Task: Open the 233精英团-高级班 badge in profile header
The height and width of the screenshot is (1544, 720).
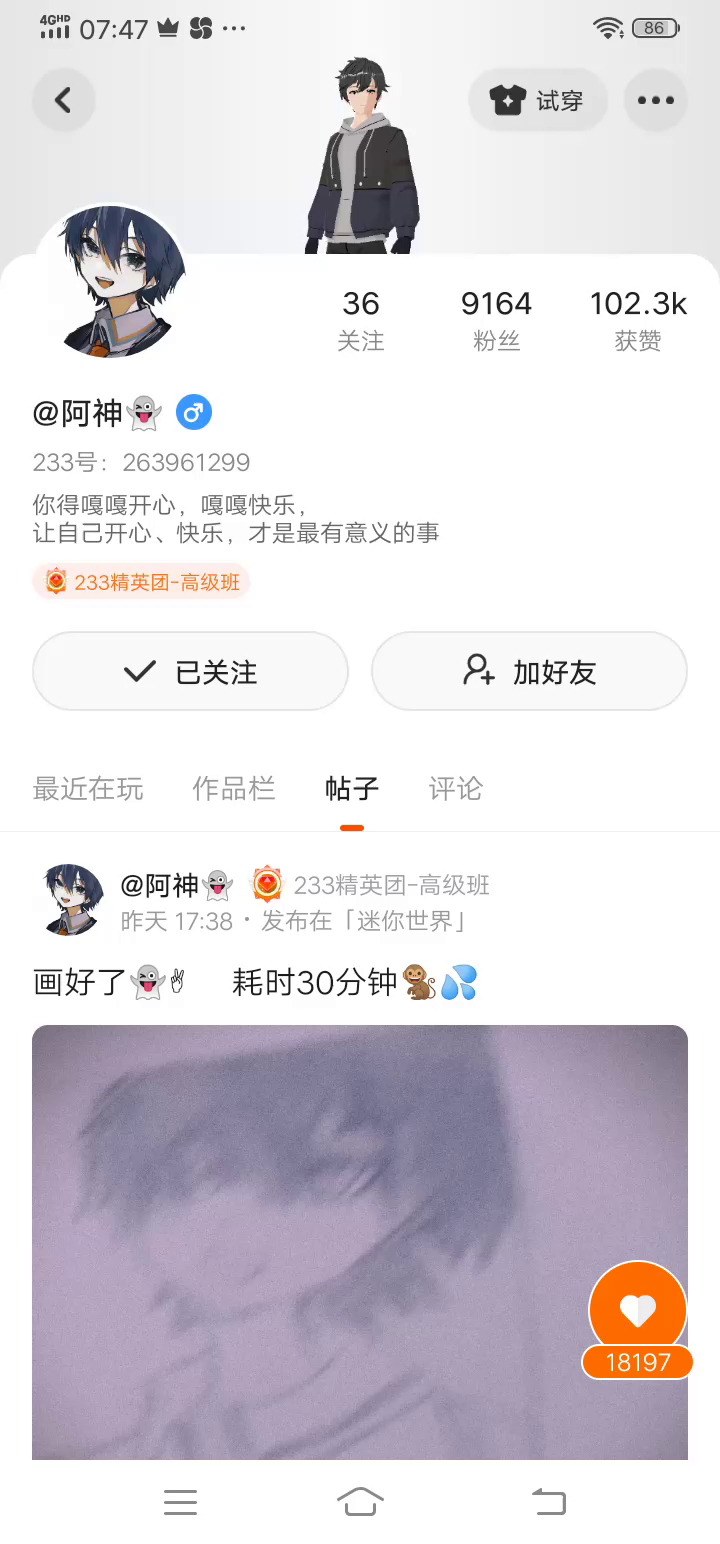Action: pos(141,582)
